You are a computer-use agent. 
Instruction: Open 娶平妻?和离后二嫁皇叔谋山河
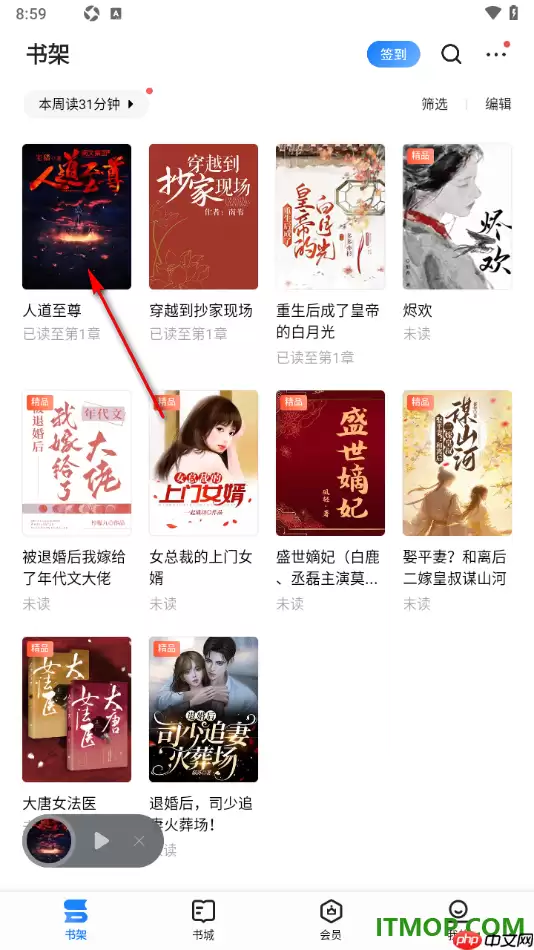[457, 463]
